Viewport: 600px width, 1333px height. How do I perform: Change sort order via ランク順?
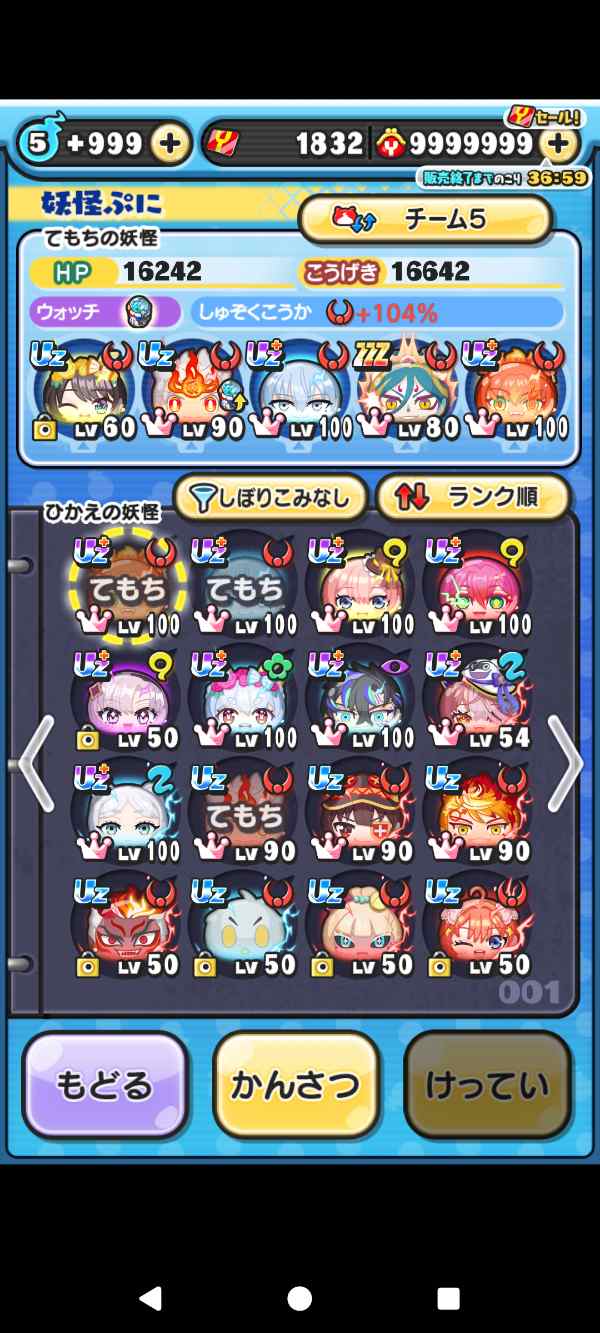point(473,497)
